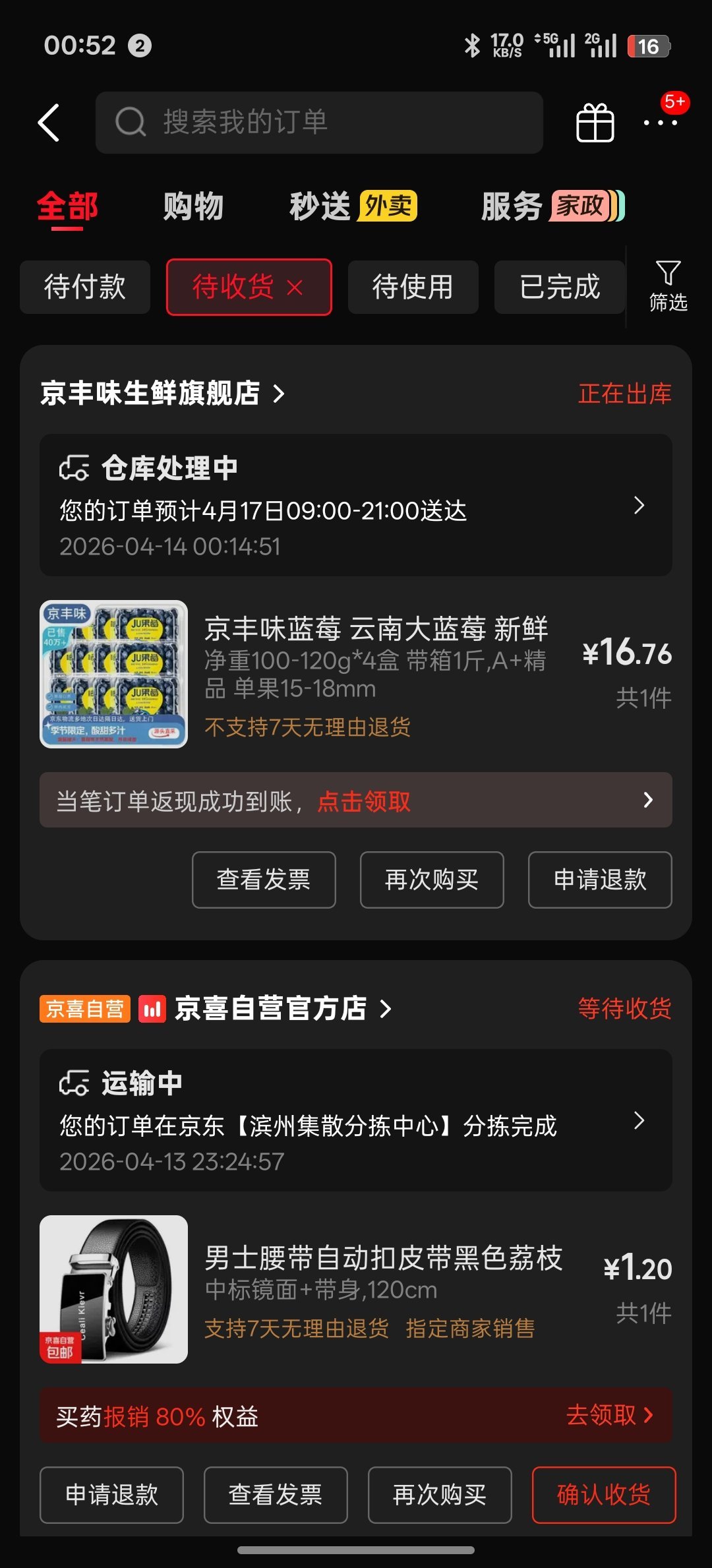Go back using the top-left arrow
This screenshot has width=712, height=1568.
tap(49, 123)
